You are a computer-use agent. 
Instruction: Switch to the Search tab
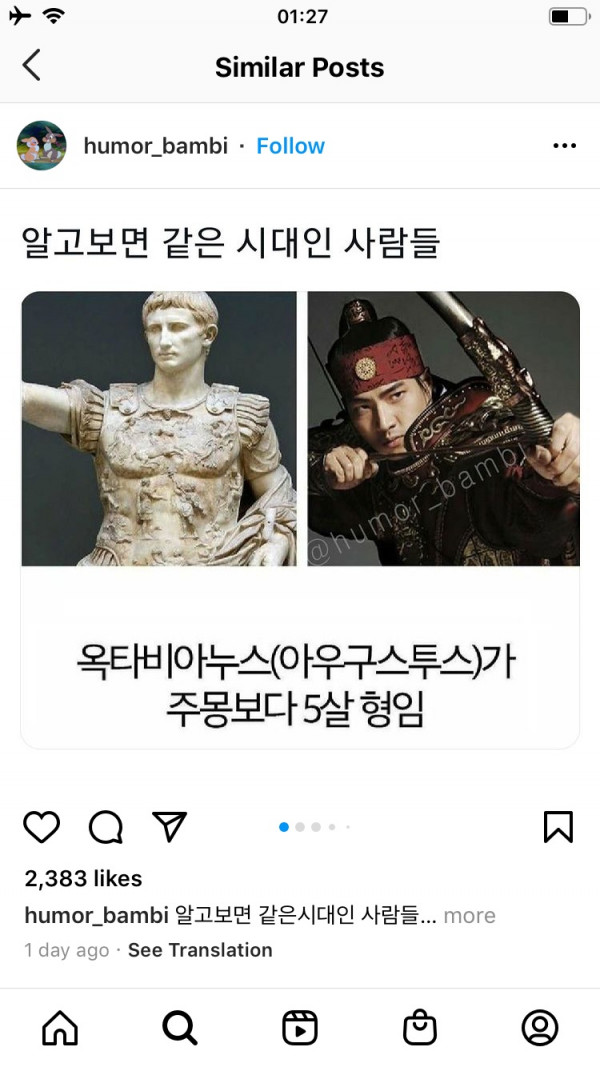click(180, 1027)
